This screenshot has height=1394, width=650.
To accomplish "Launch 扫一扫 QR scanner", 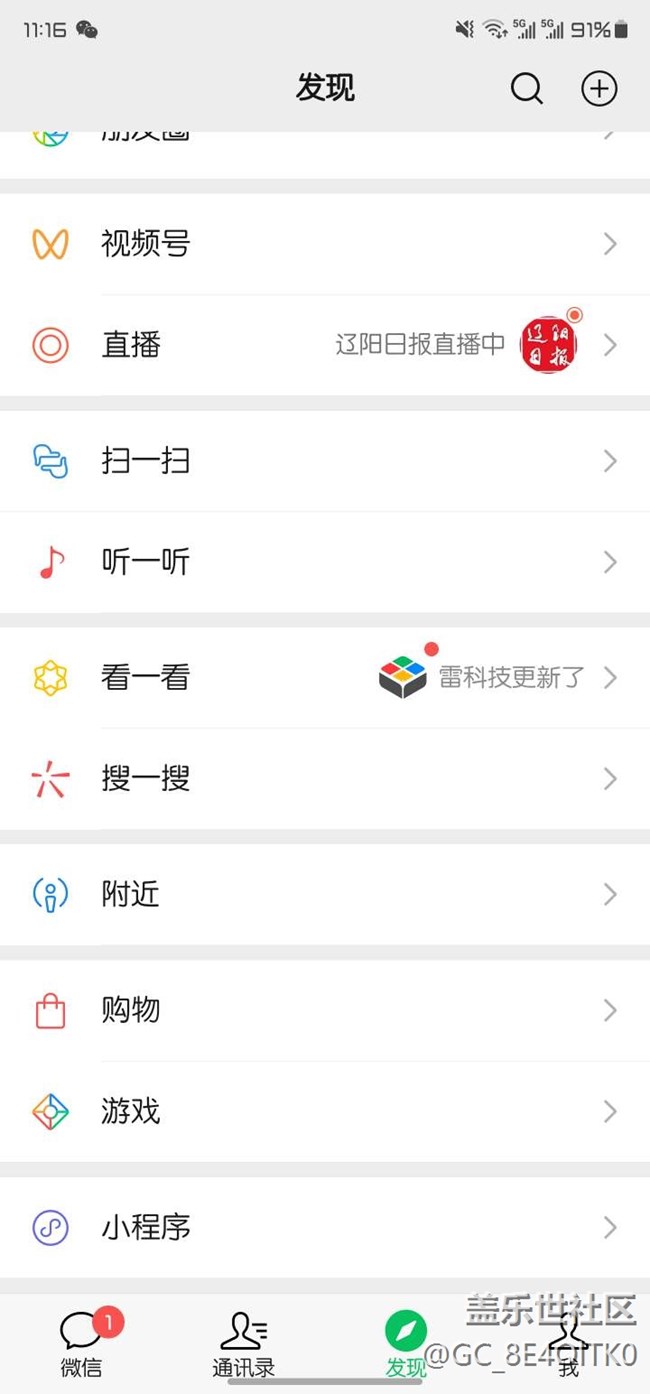I will [x=325, y=461].
